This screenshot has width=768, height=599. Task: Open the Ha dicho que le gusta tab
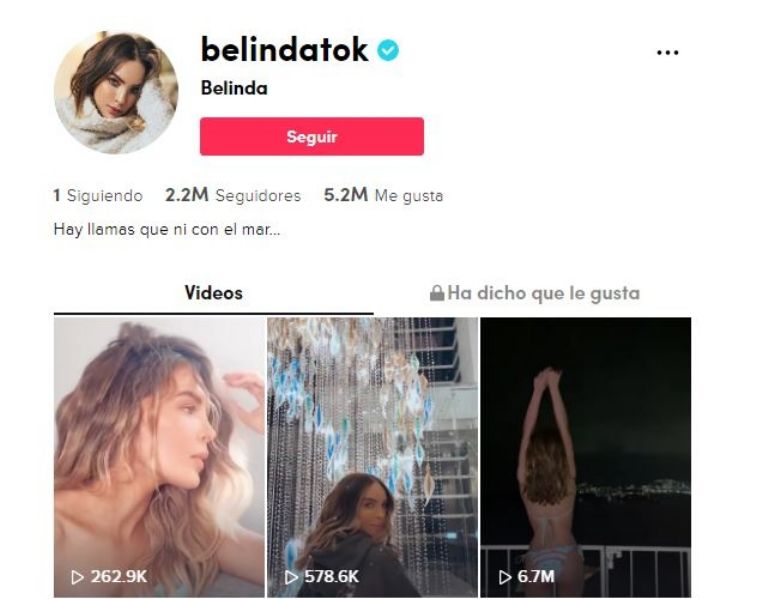(534, 293)
